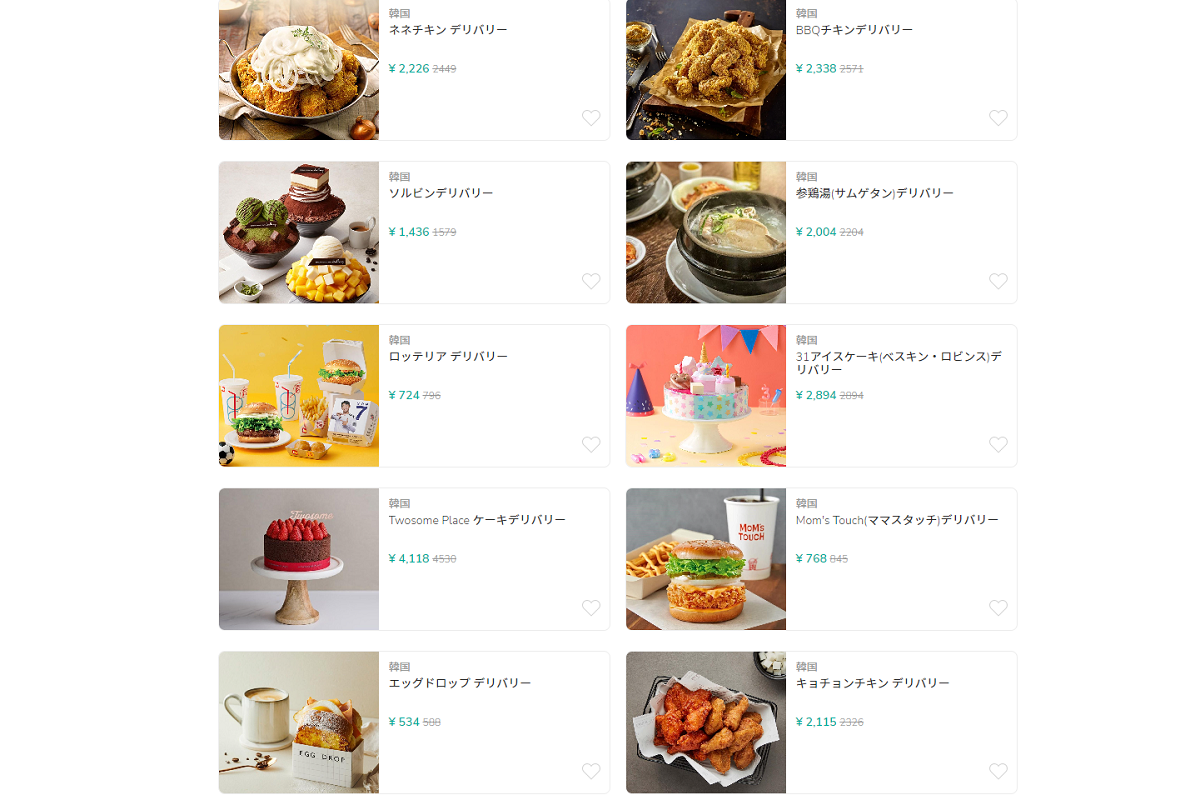Viewport: 1200px width, 800px height.
Task: Heart the Twosome Place ケーキデリバリー item
Action: tap(591, 608)
